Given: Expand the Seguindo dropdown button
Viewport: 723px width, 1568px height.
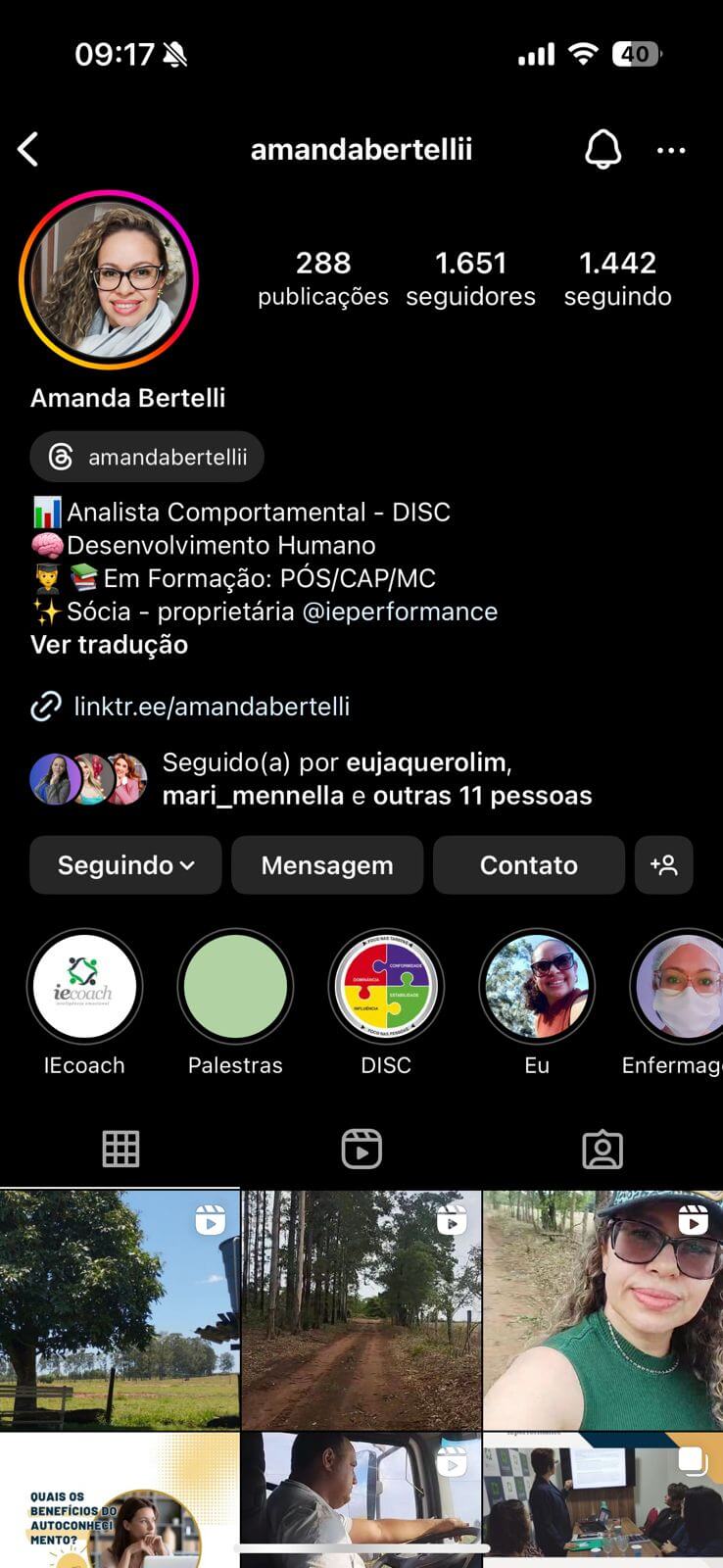Looking at the screenshot, I should point(125,865).
